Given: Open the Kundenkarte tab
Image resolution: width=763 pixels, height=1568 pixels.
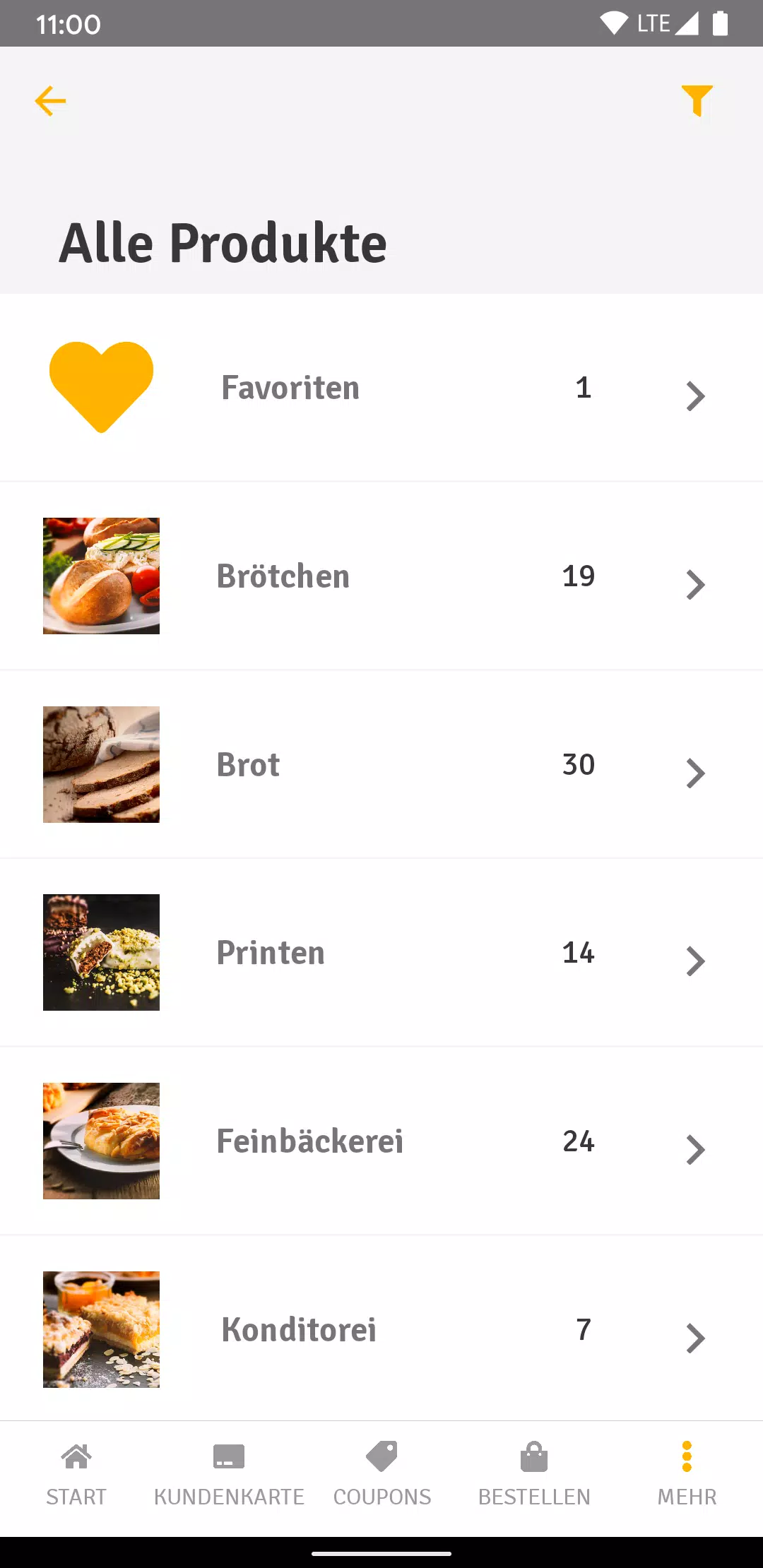Looking at the screenshot, I should click(229, 1476).
